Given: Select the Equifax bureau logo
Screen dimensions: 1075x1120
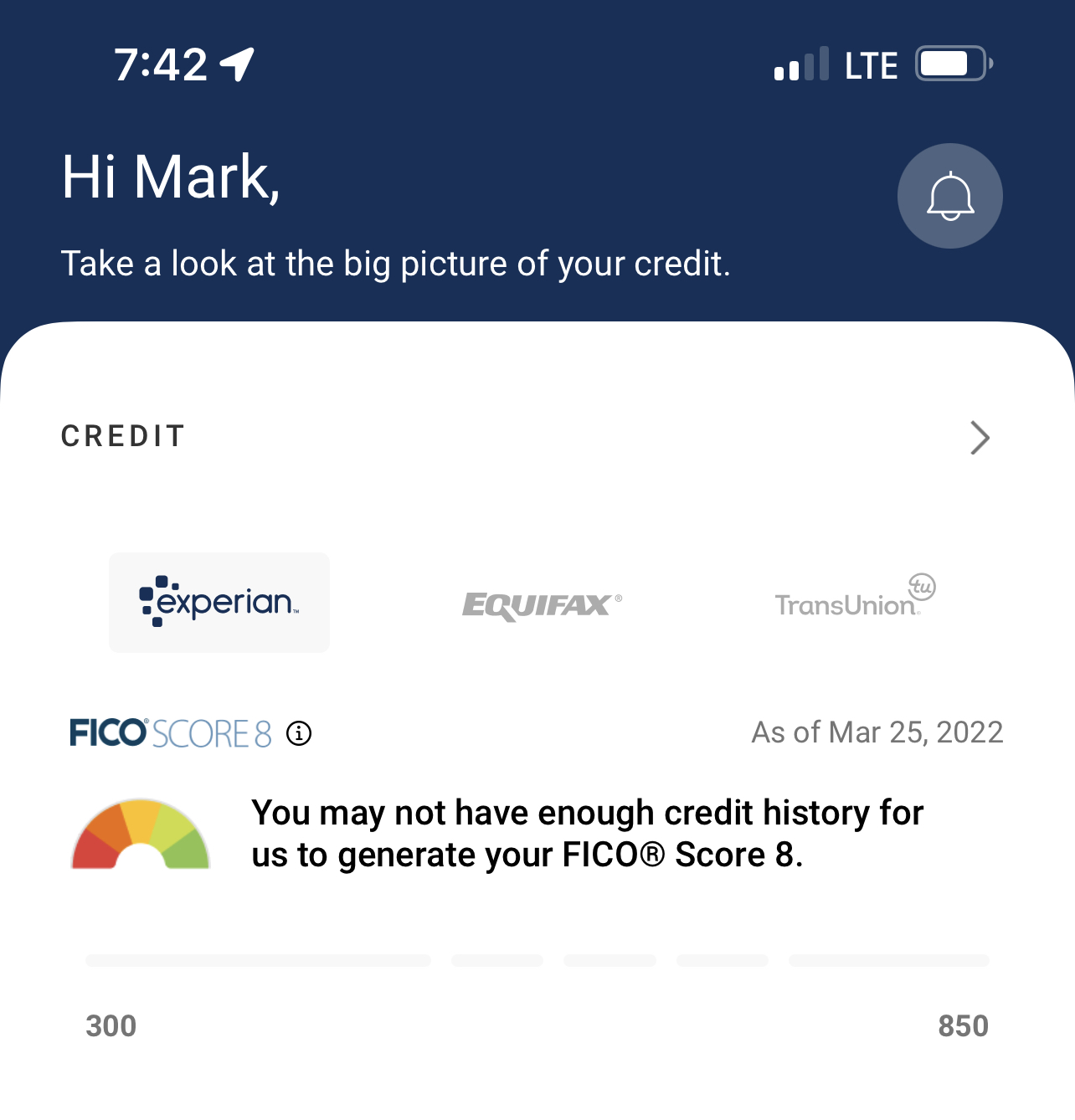Looking at the screenshot, I should tap(541, 603).
